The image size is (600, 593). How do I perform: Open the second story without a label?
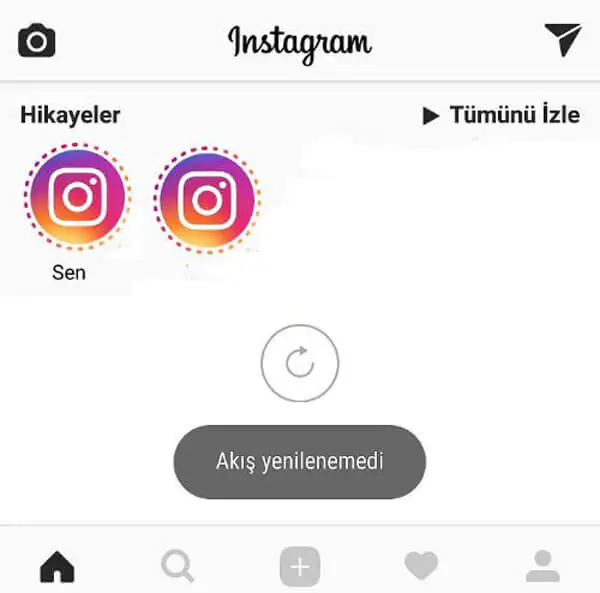pos(207,199)
